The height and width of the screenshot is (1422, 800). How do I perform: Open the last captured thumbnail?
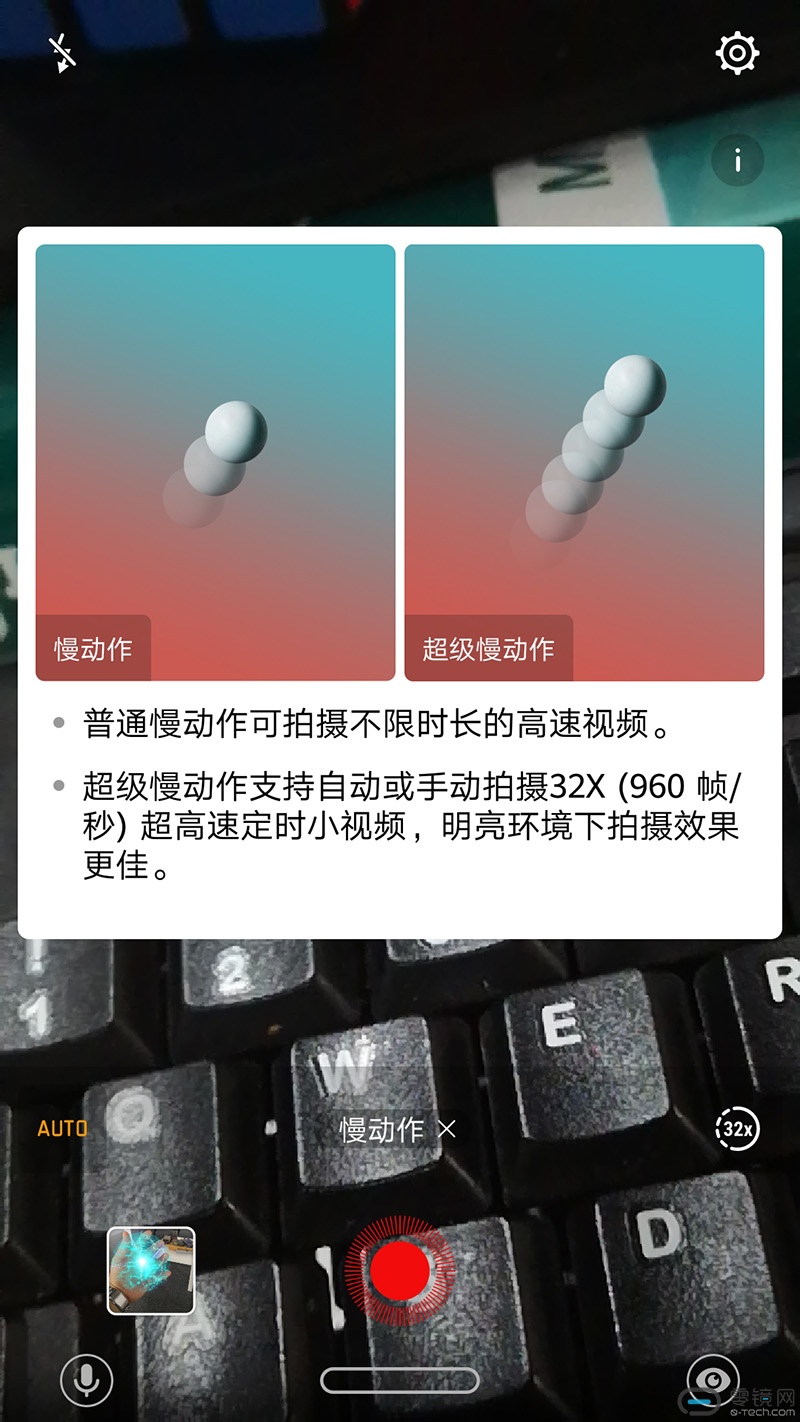coord(151,1270)
